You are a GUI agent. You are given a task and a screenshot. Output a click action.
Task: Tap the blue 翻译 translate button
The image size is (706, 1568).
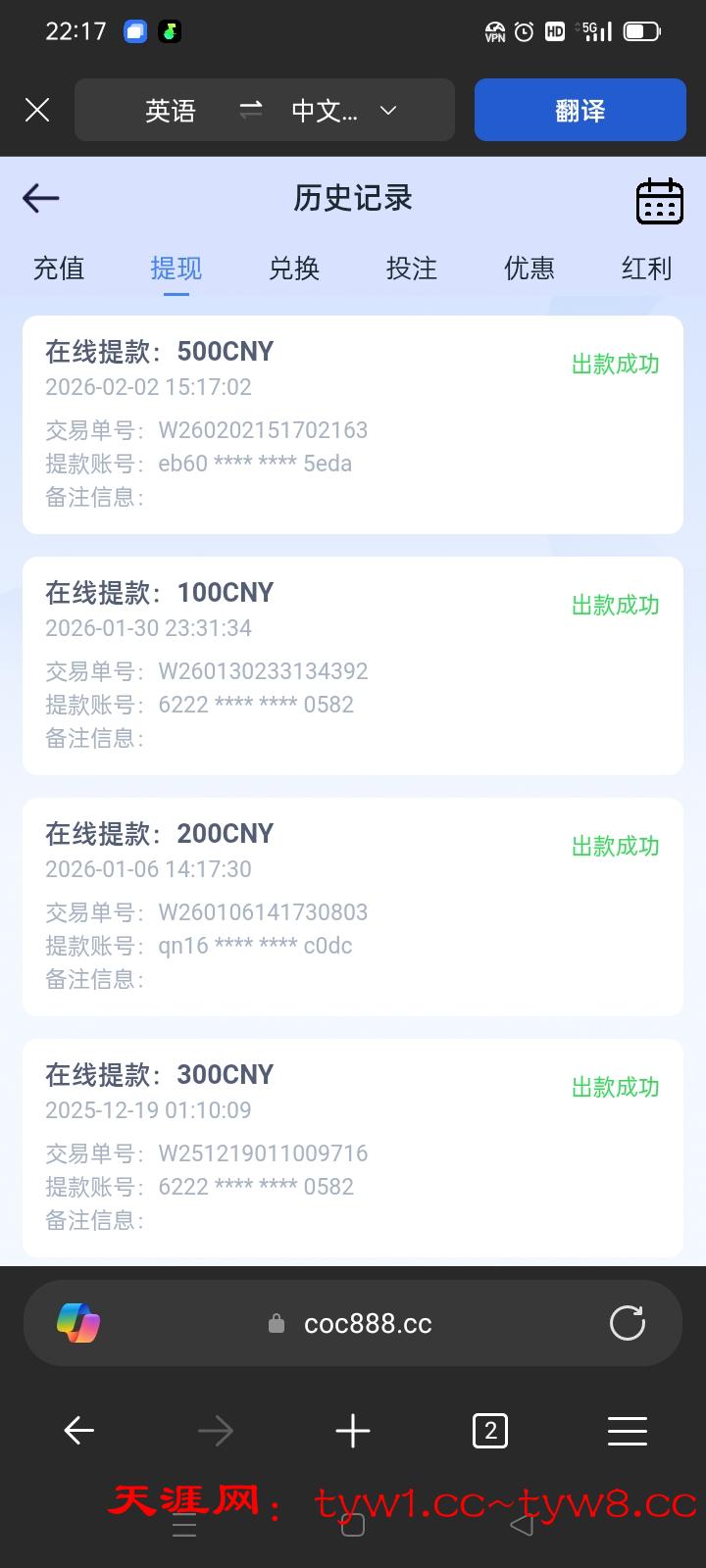coord(580,110)
